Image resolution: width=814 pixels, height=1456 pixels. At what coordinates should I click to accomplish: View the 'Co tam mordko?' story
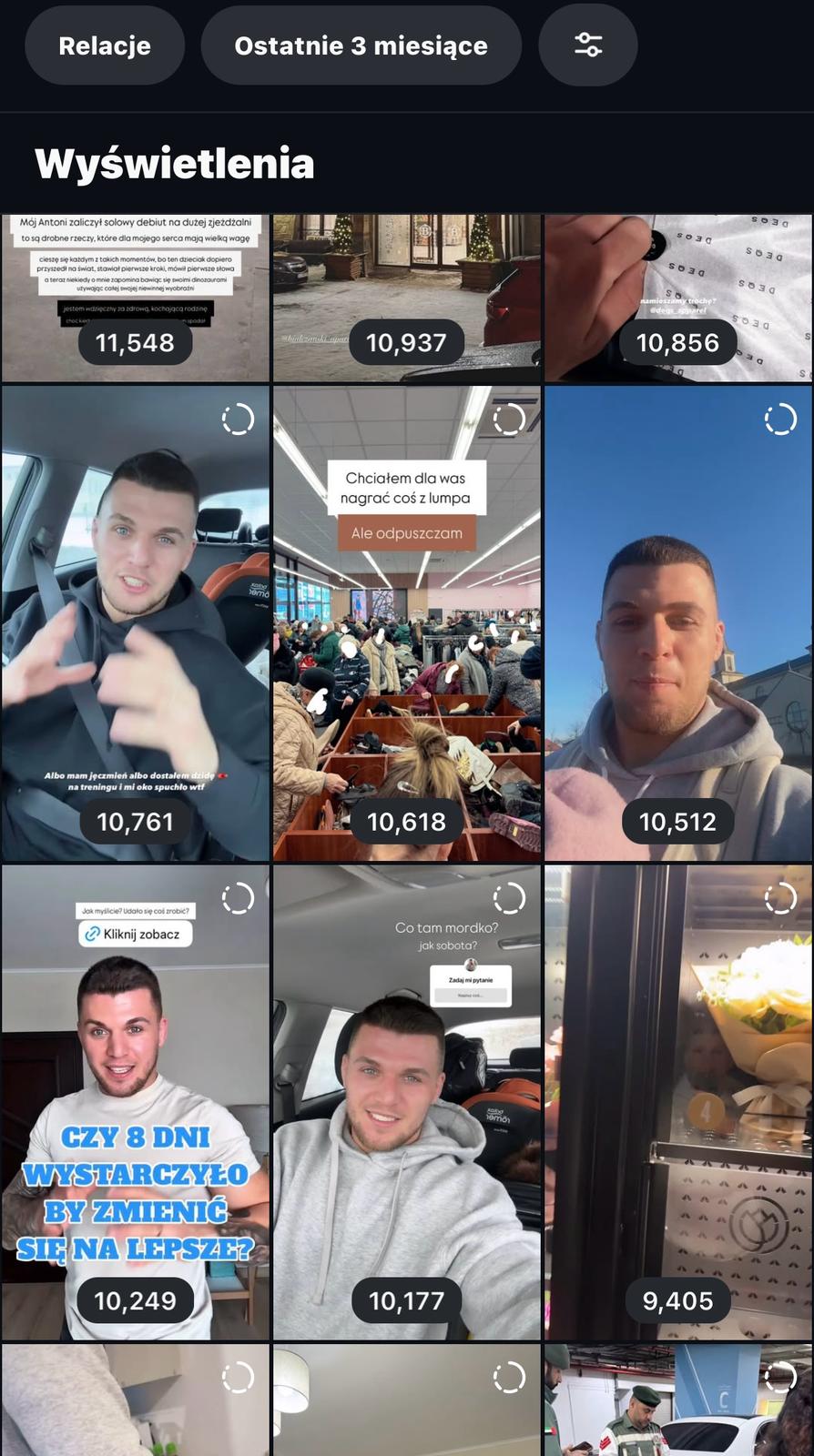point(406,1101)
